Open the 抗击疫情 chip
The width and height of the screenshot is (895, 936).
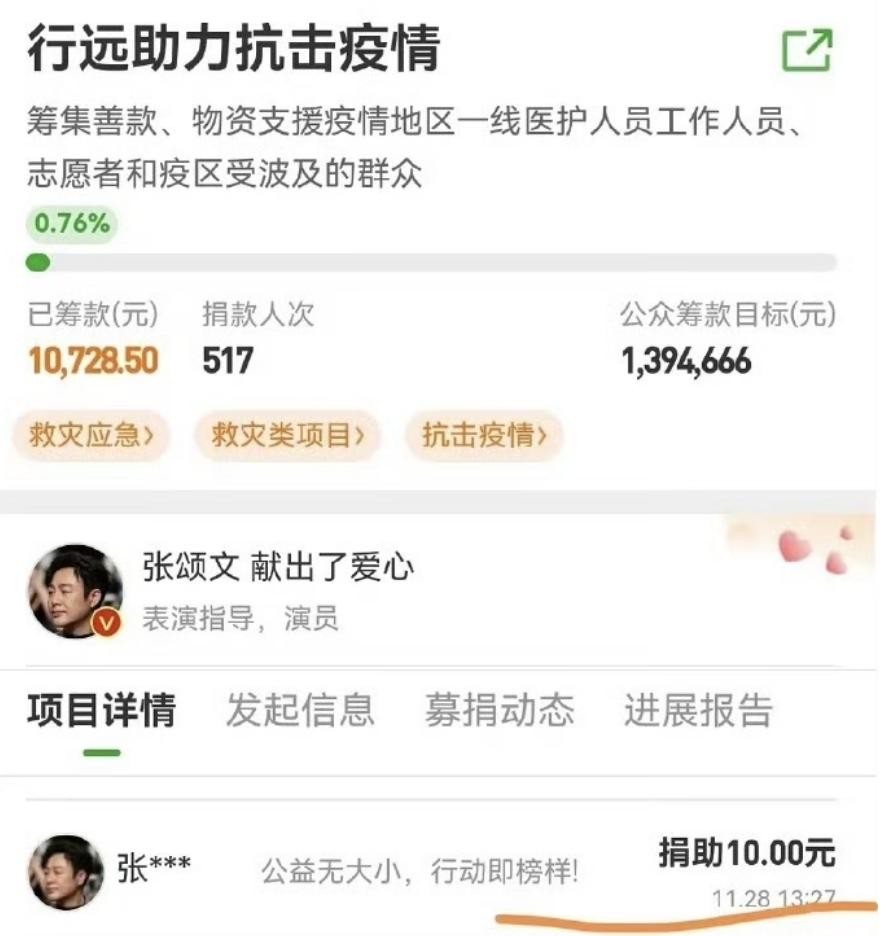484,436
